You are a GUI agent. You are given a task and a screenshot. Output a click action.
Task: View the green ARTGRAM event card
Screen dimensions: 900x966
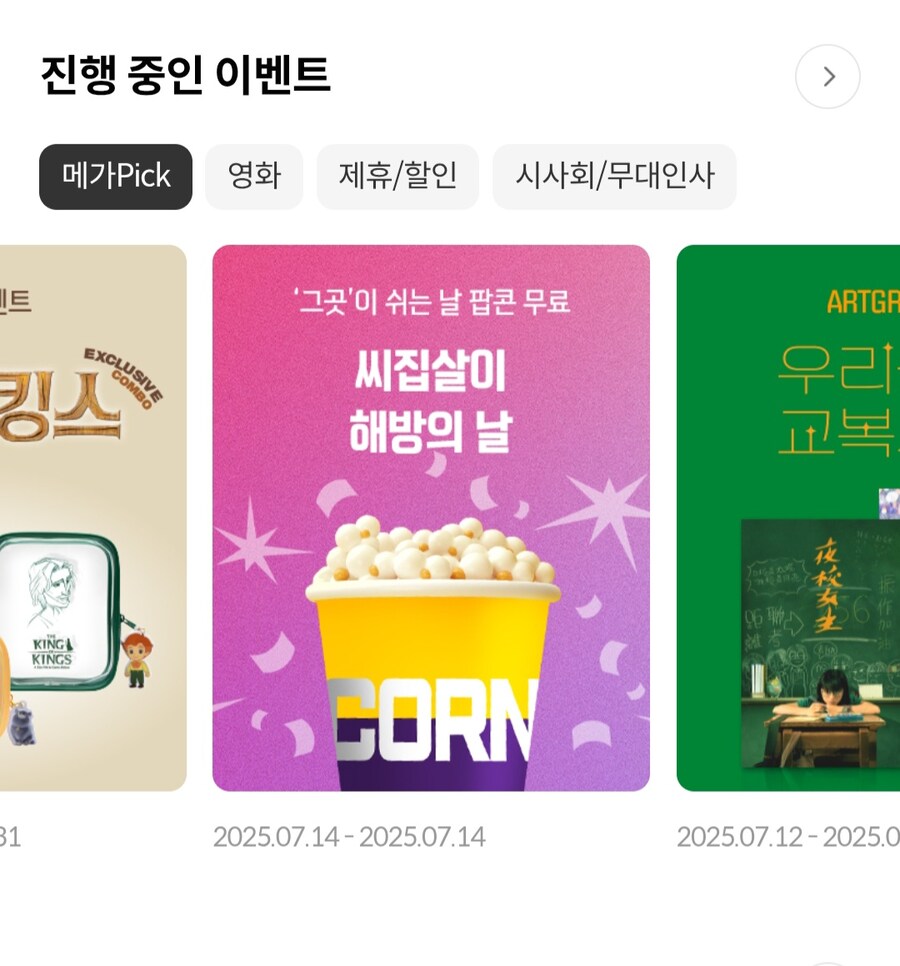tap(788, 518)
